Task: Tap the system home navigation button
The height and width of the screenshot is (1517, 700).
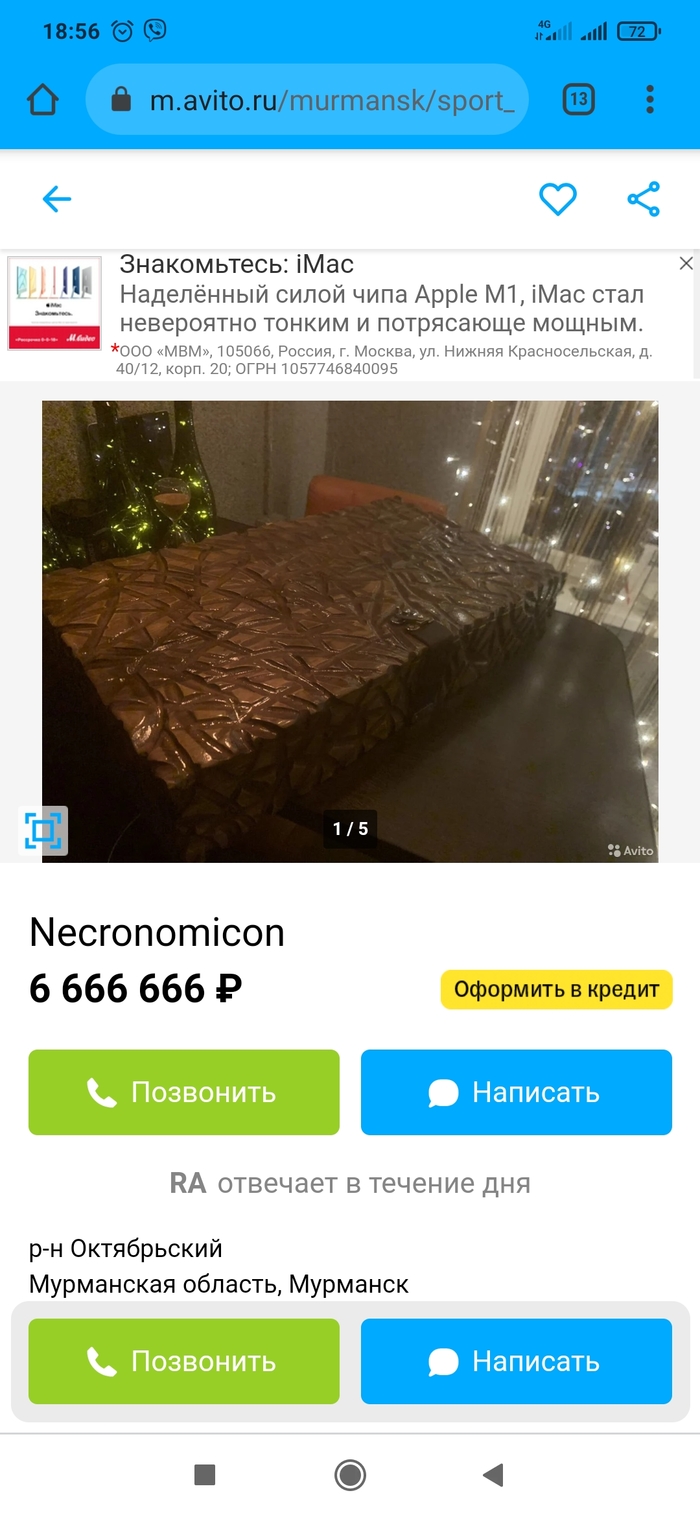Action: click(x=350, y=1474)
